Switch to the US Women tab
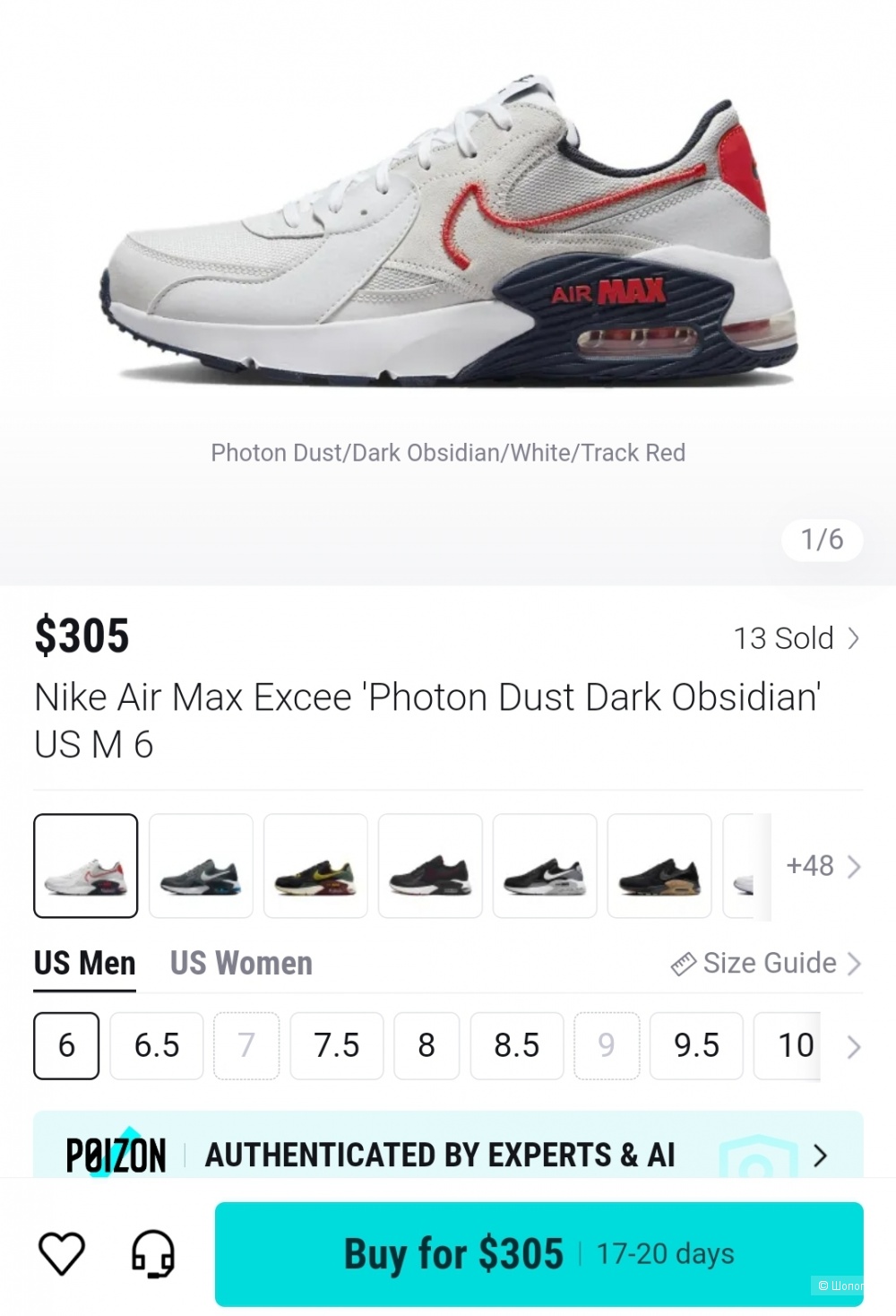 pos(240,963)
